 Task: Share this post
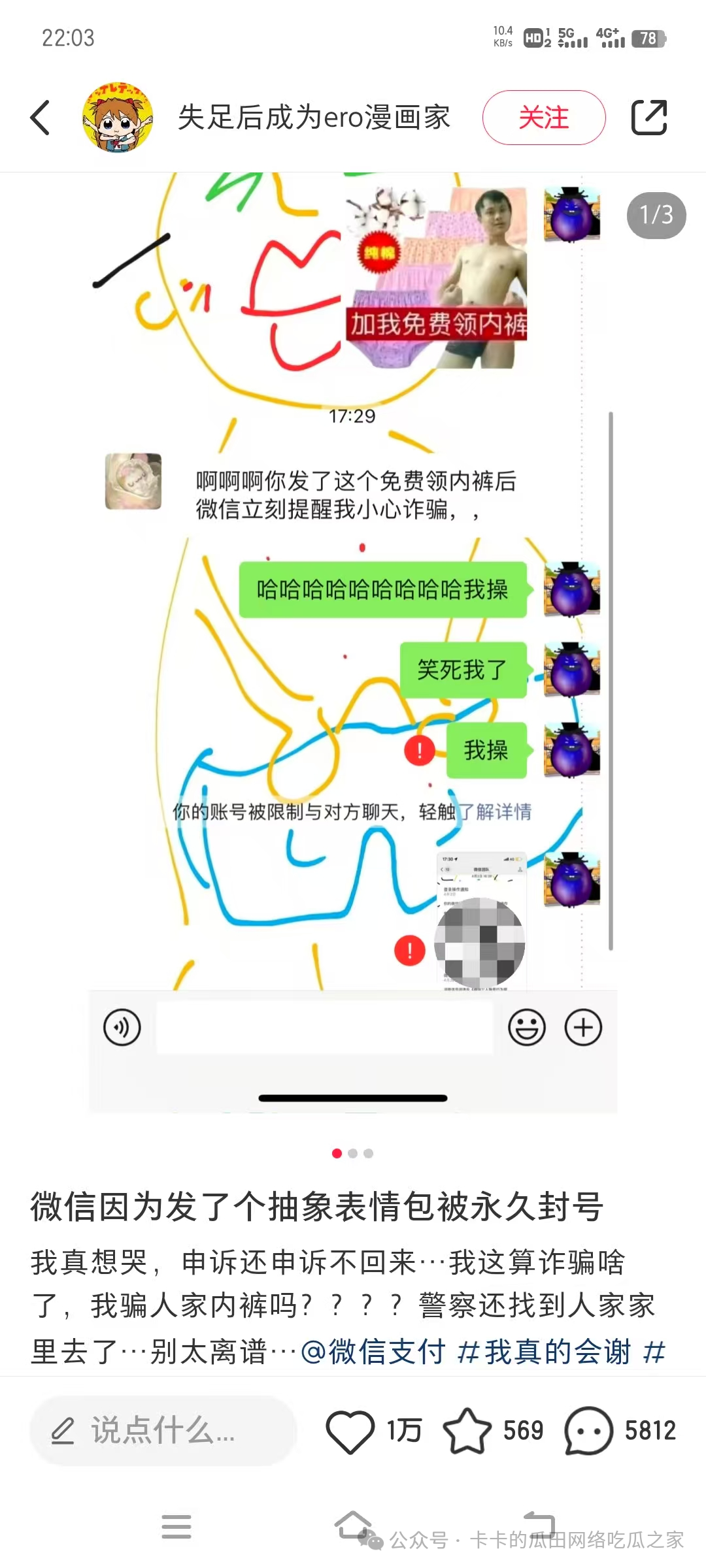coord(648,118)
